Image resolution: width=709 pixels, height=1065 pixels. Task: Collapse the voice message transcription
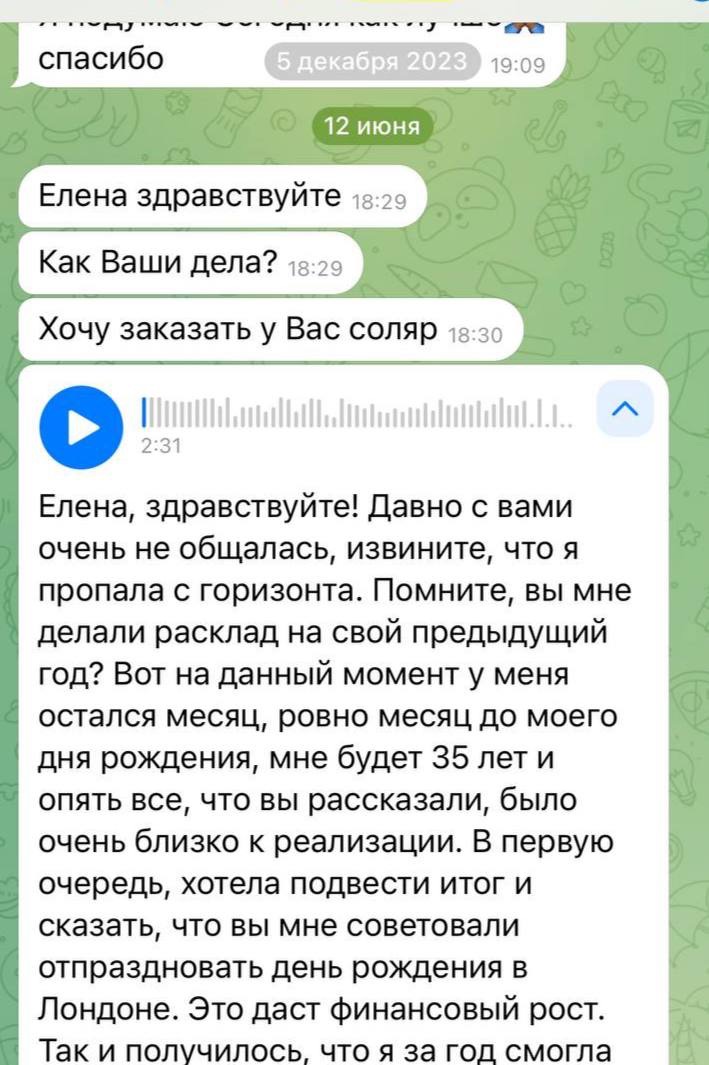tap(625, 408)
